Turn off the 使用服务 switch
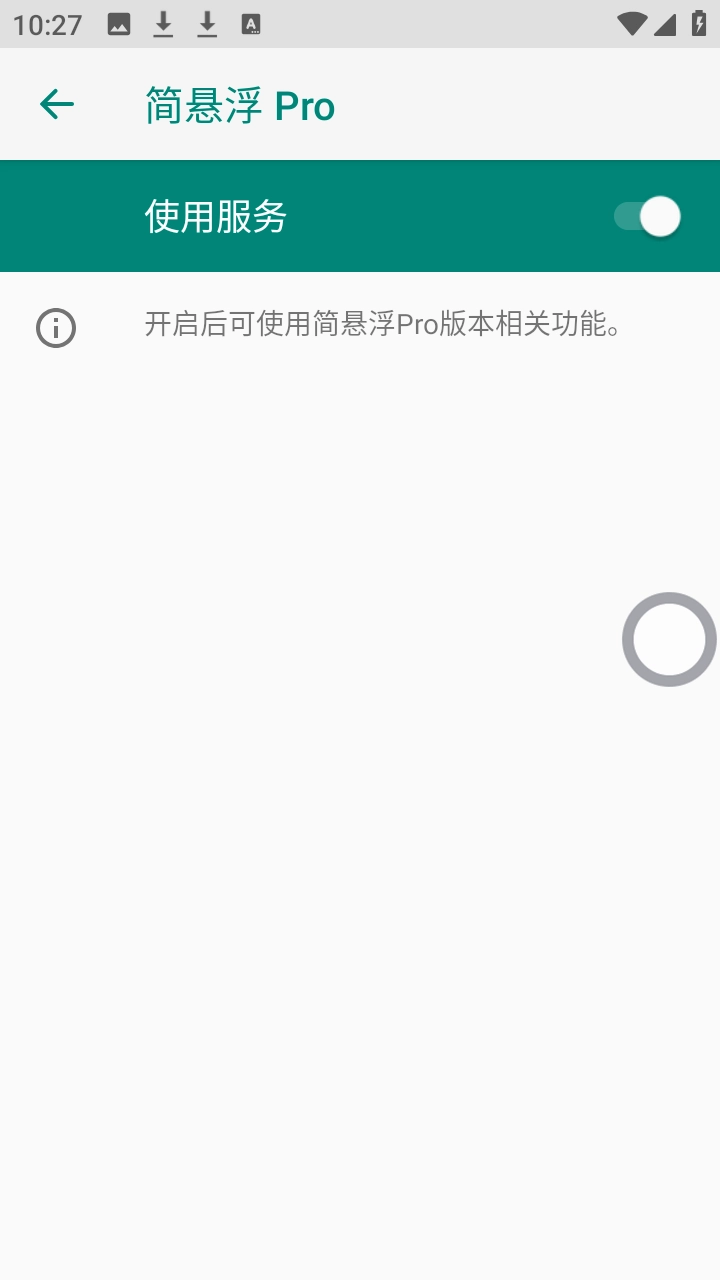This screenshot has width=720, height=1280. [x=647, y=216]
